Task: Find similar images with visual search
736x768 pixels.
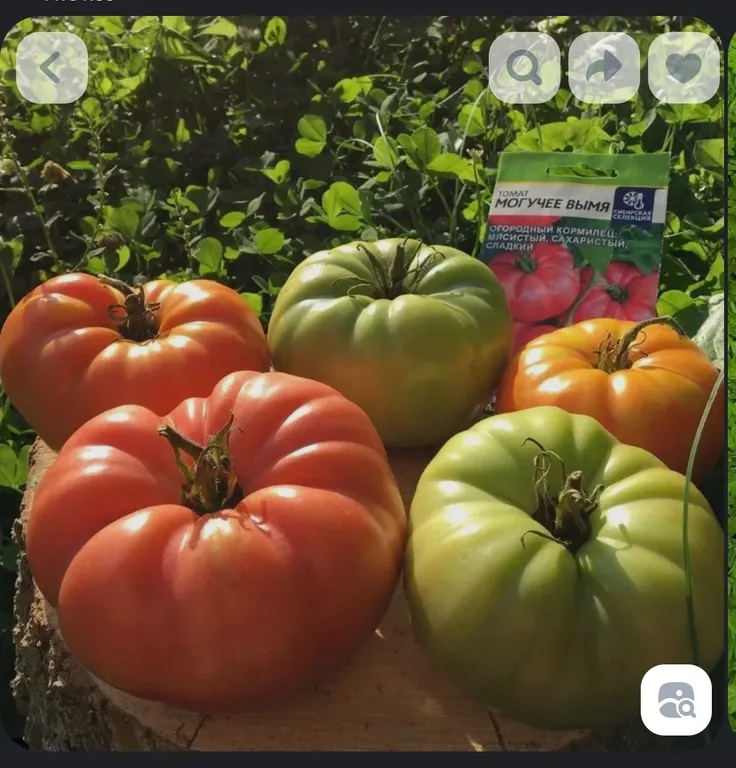Action: (676, 700)
